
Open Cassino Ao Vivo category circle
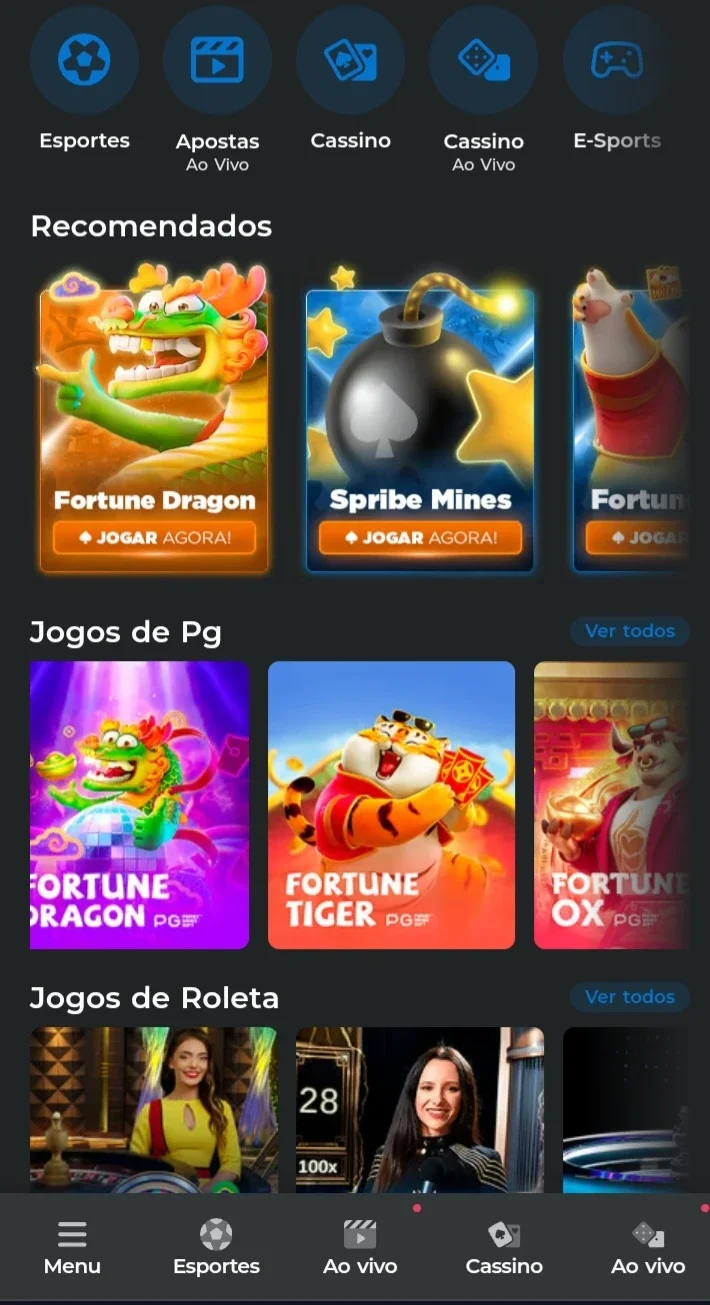pos(483,62)
